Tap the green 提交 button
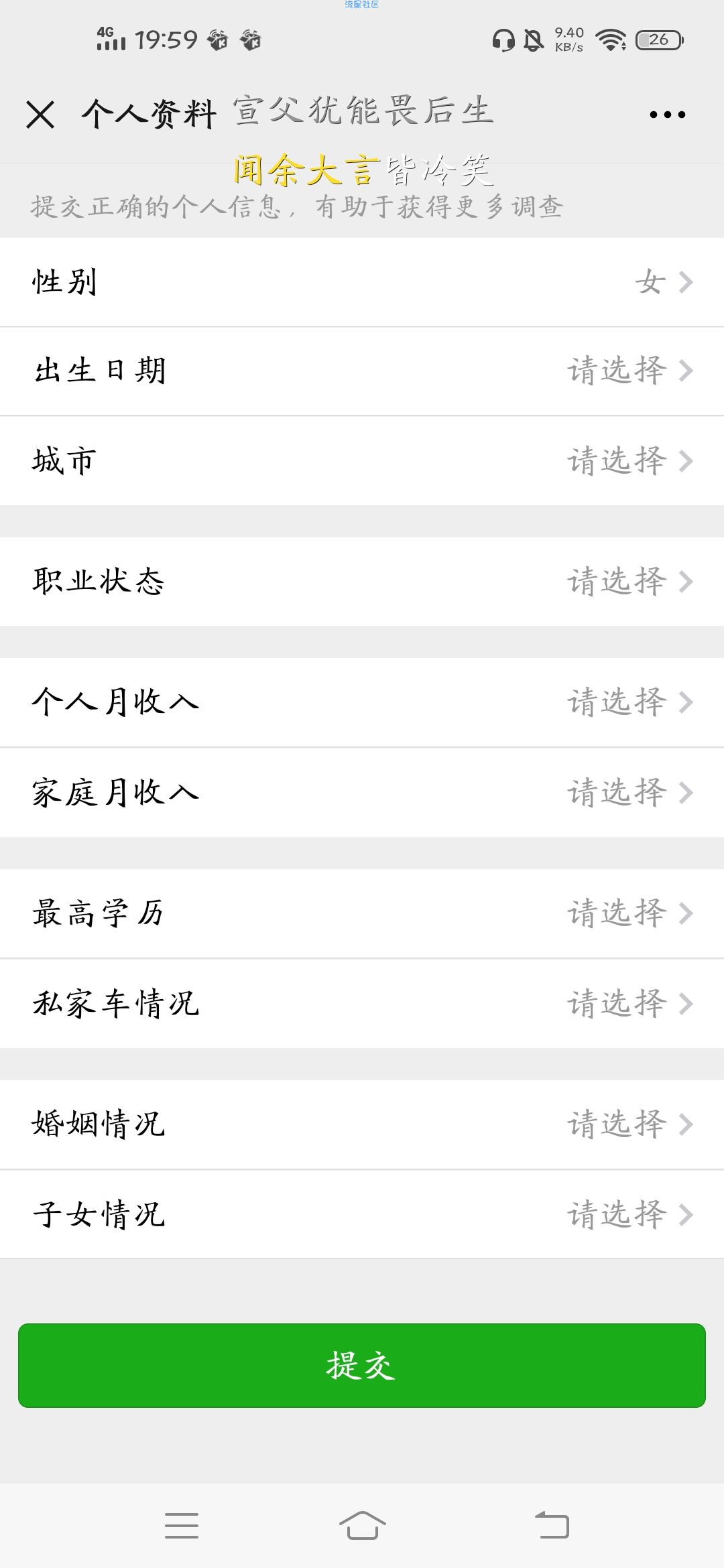 pyautogui.click(x=362, y=1365)
